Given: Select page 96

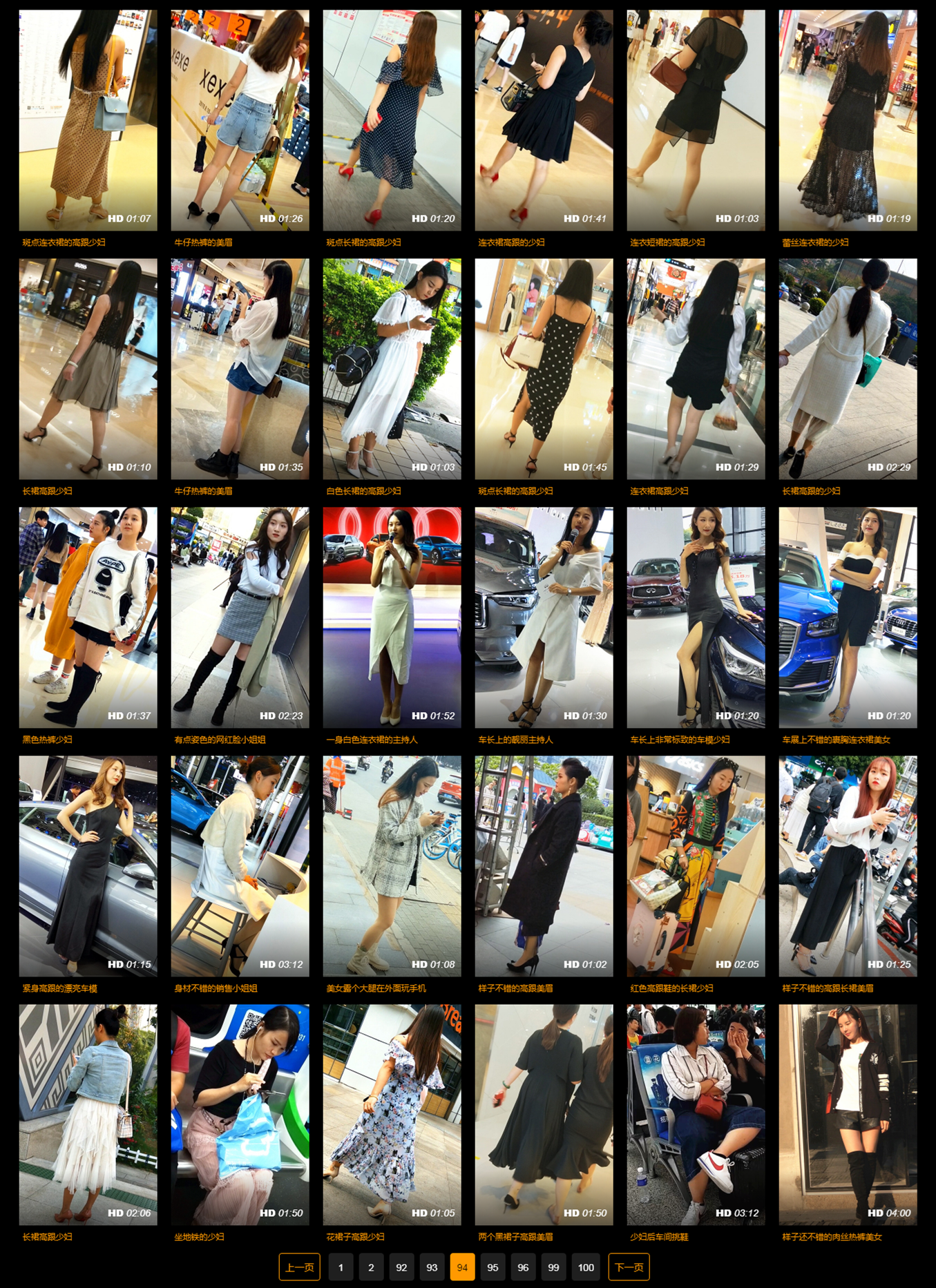Looking at the screenshot, I should tap(523, 1267).
